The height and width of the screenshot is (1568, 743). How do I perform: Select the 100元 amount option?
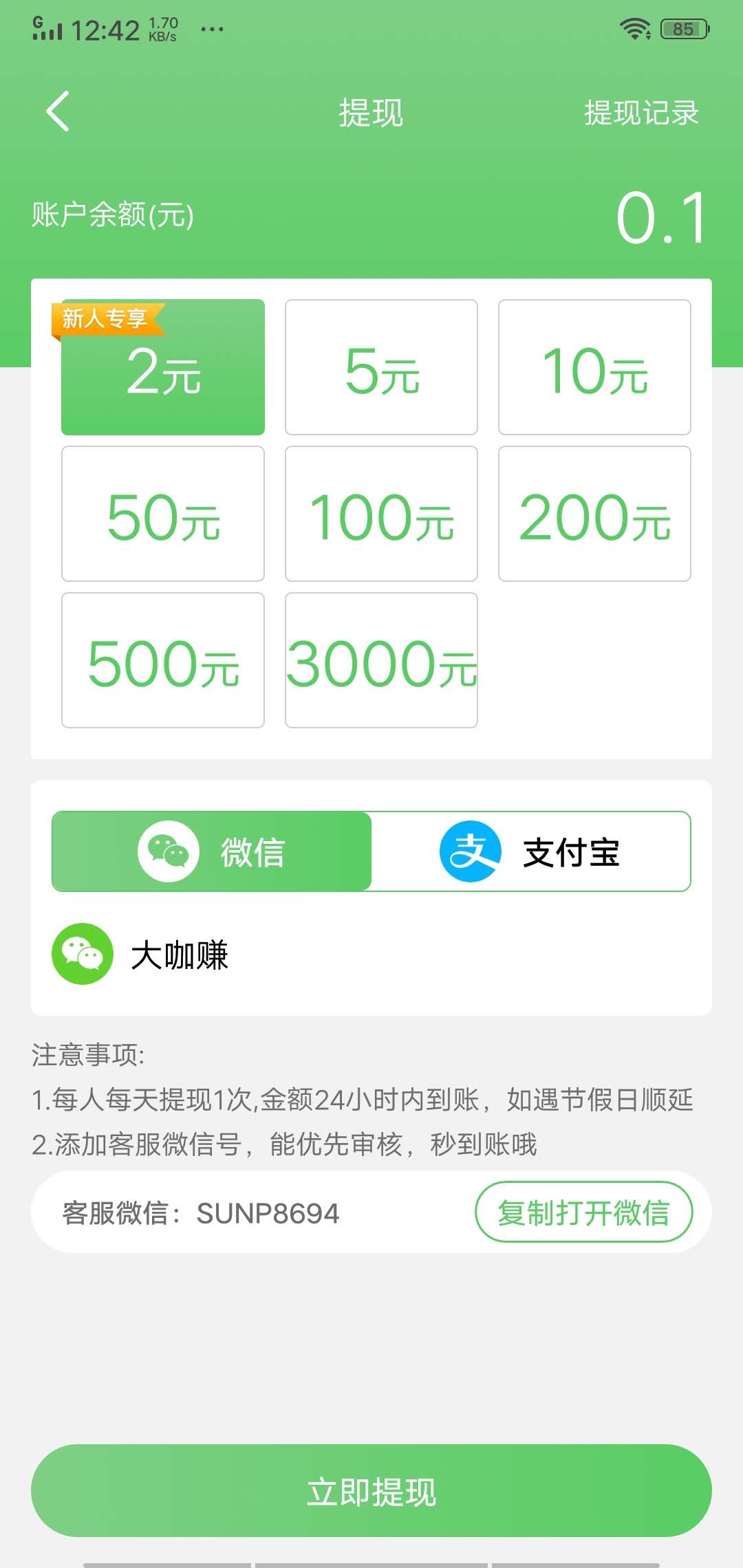[x=381, y=515]
